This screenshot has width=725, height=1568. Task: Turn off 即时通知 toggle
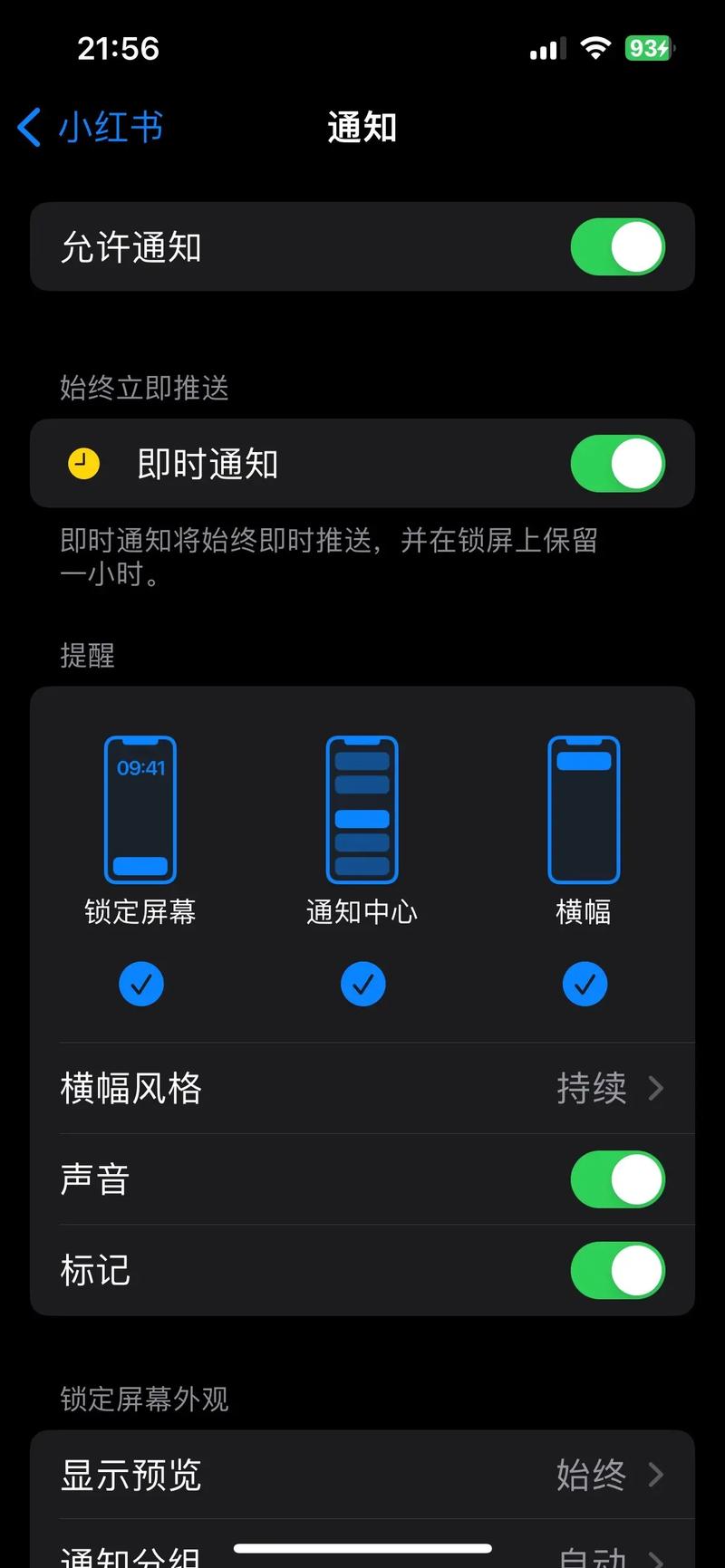(x=617, y=464)
